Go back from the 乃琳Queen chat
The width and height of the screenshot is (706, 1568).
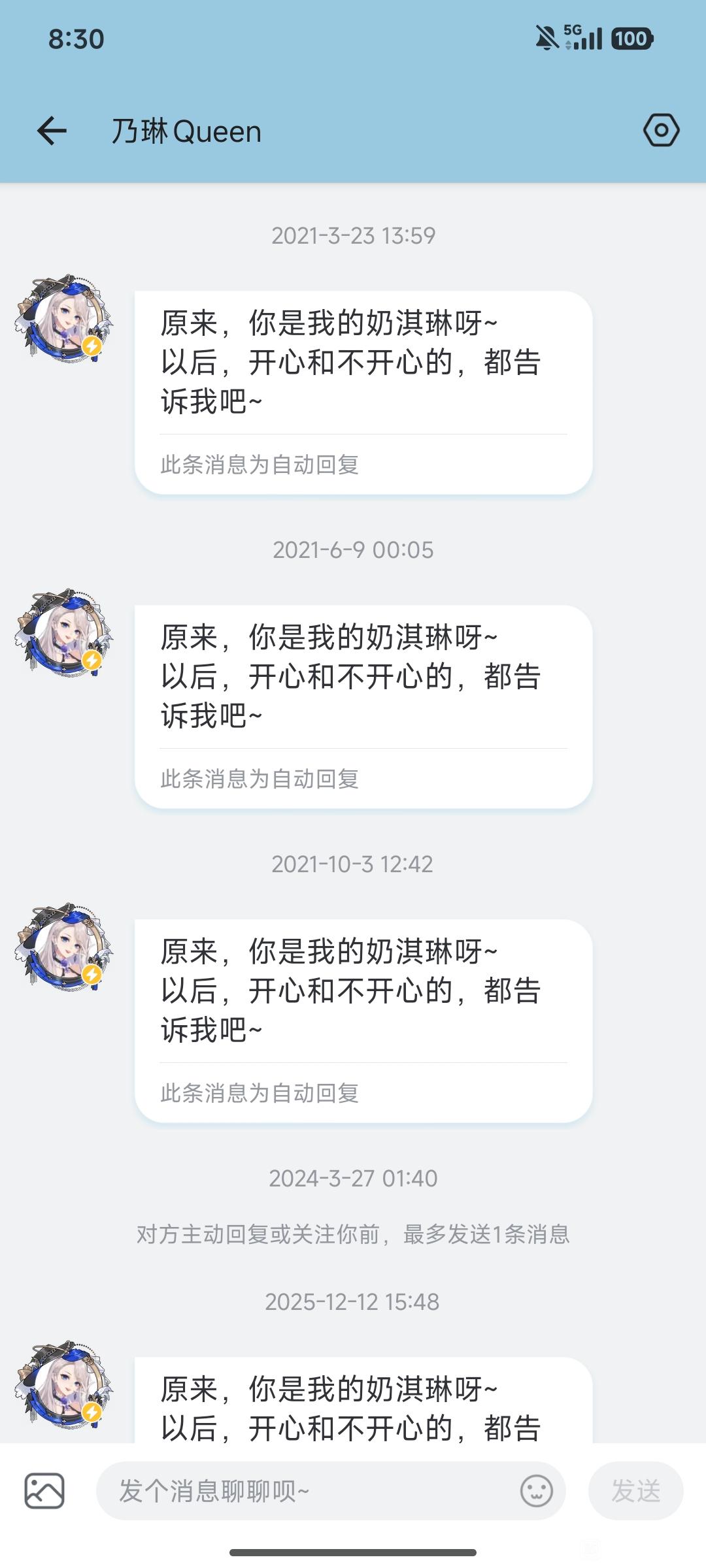coord(52,131)
